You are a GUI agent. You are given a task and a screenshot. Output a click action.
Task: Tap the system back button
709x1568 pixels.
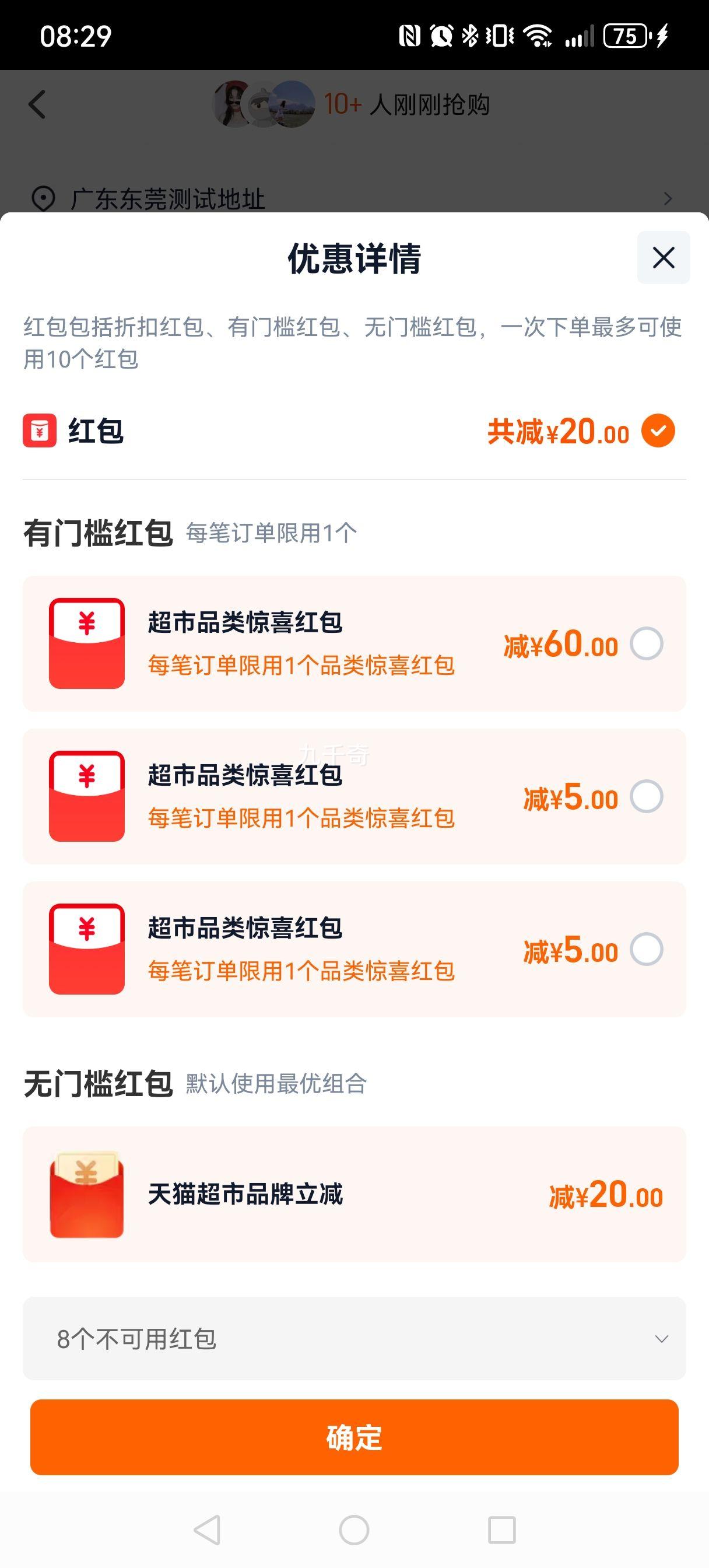[207, 1529]
